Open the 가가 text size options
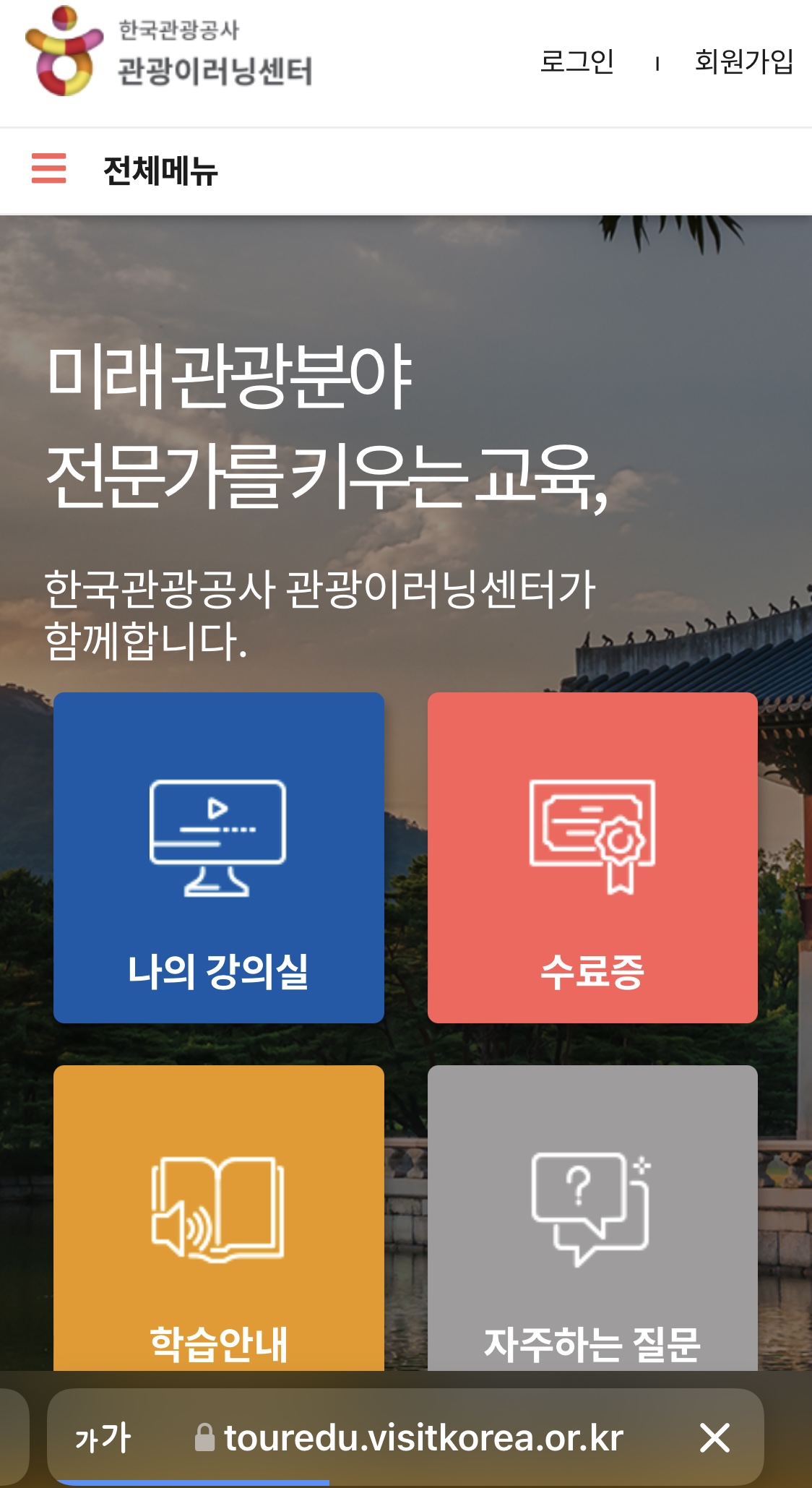This screenshot has width=812, height=1488. [x=103, y=1437]
